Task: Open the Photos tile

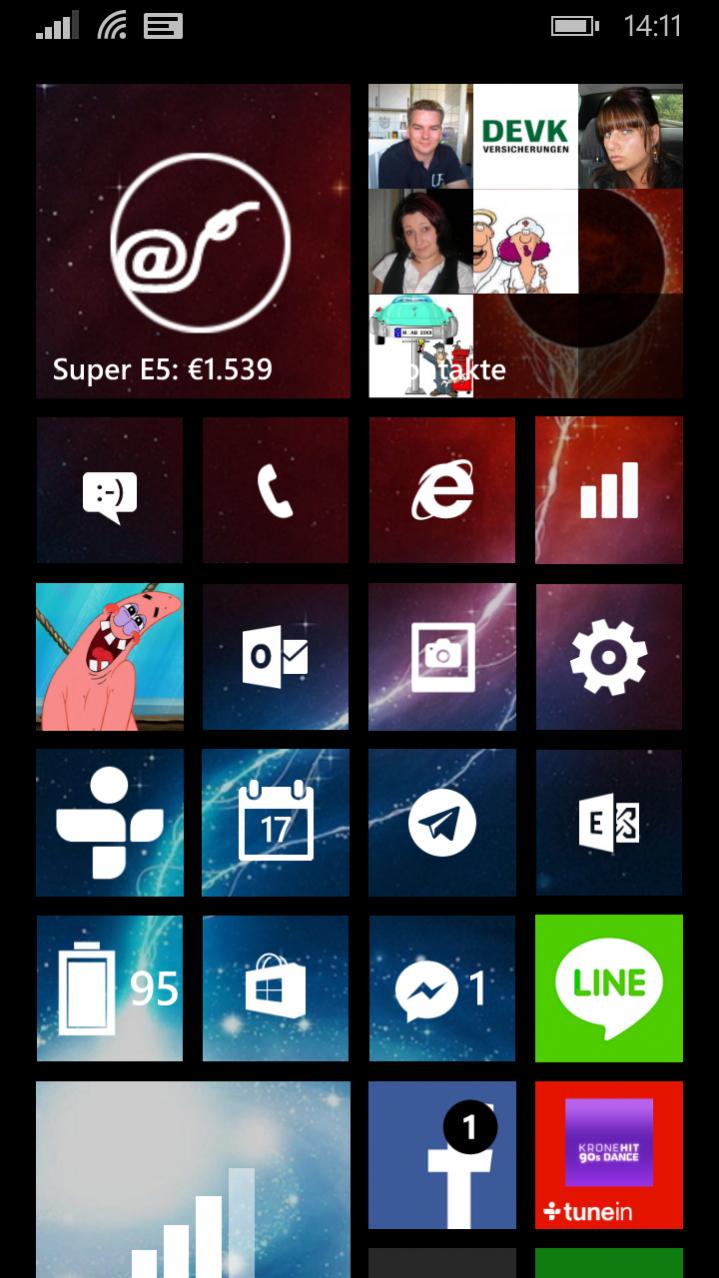Action: [442, 656]
